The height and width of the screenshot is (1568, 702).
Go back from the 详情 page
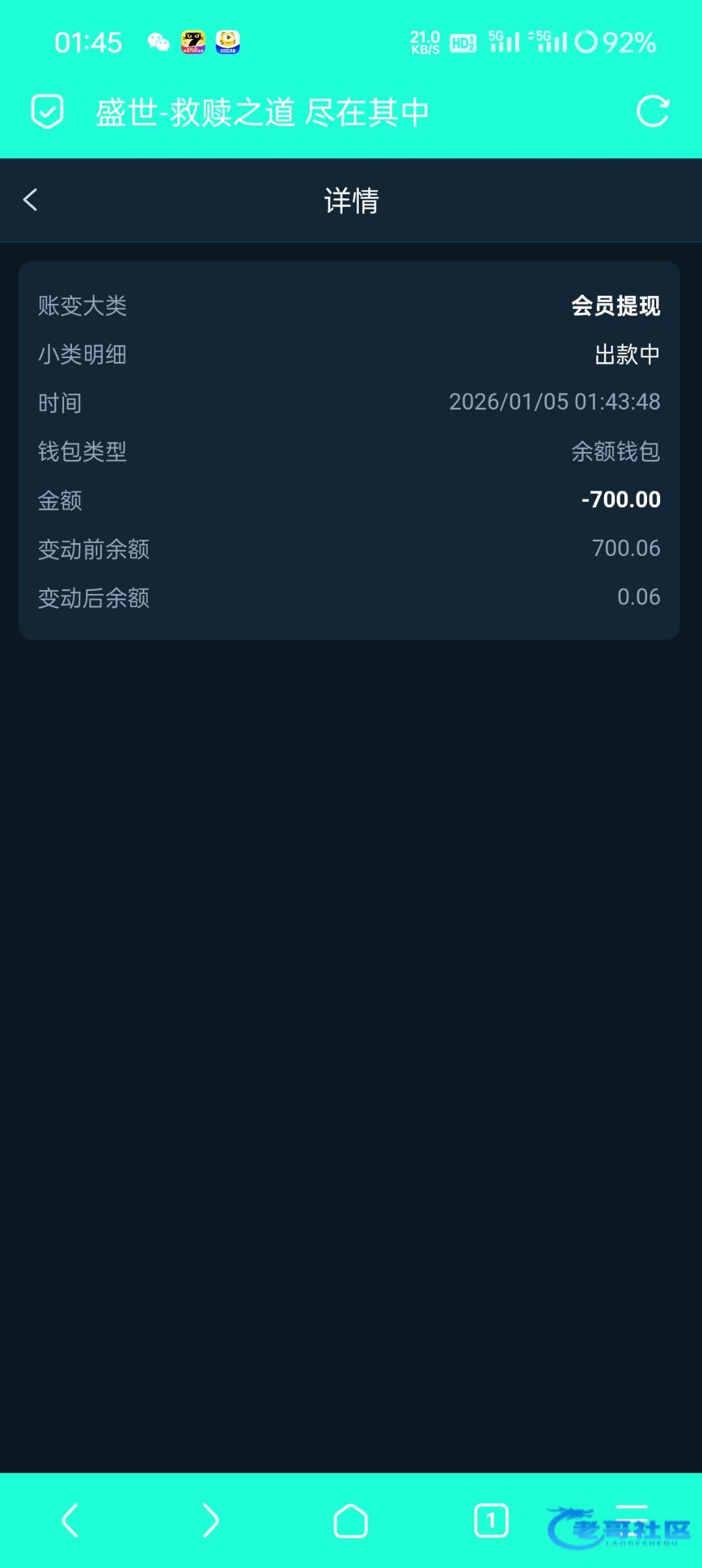tap(30, 200)
